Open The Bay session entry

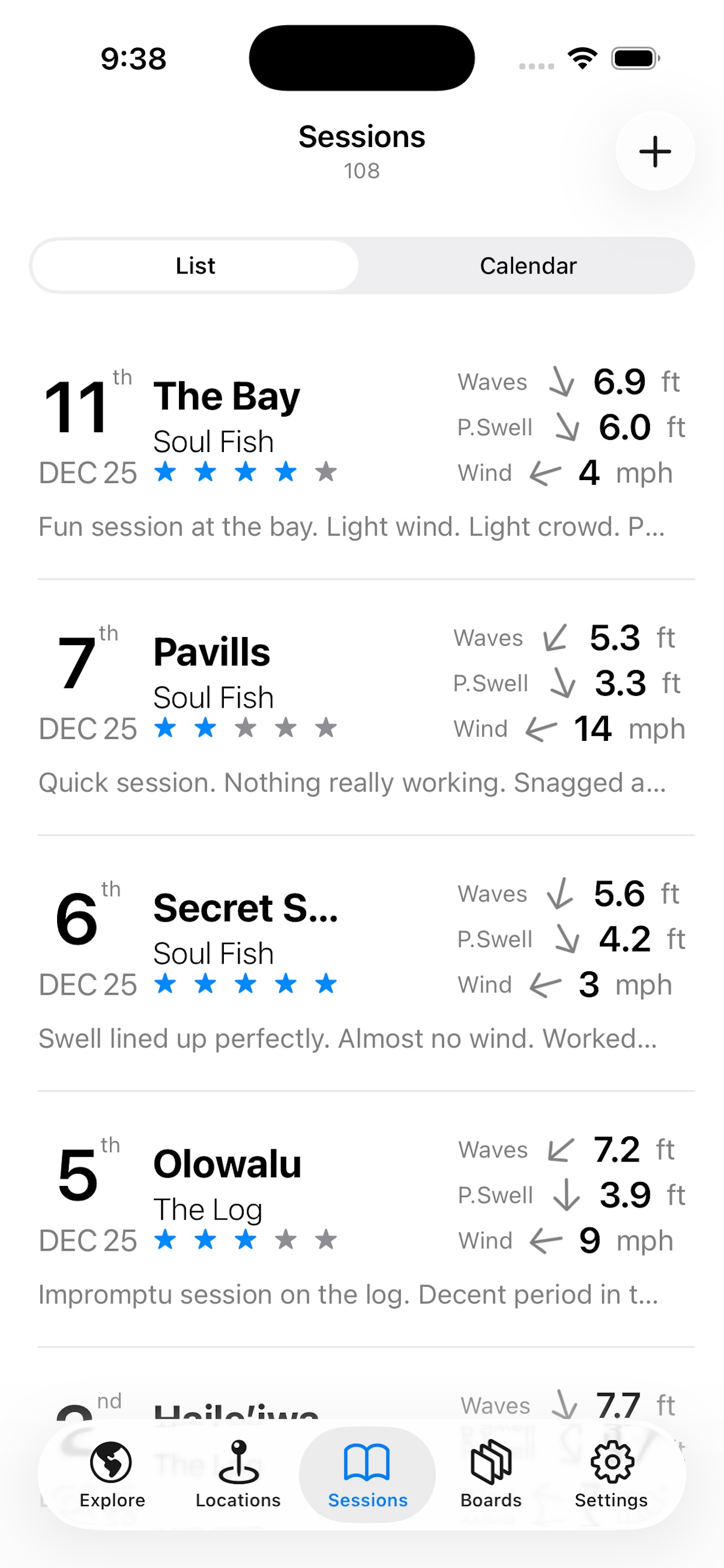(227, 395)
